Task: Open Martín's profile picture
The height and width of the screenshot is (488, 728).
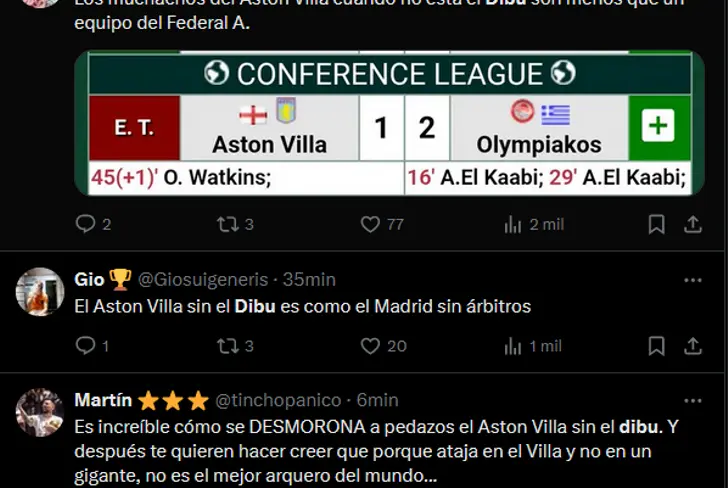Action: pyautogui.click(x=40, y=412)
